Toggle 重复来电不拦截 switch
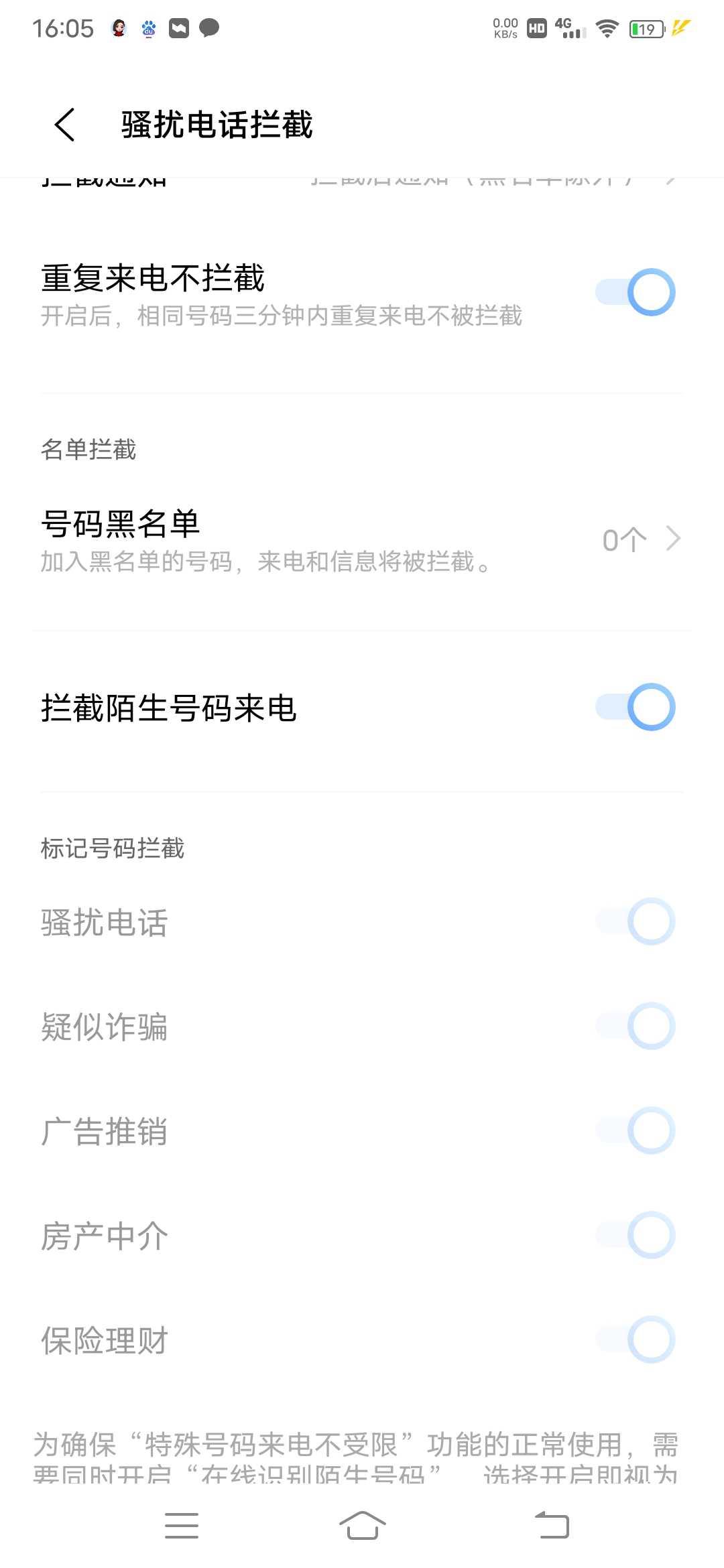Image resolution: width=724 pixels, height=1568 pixels. coord(636,292)
